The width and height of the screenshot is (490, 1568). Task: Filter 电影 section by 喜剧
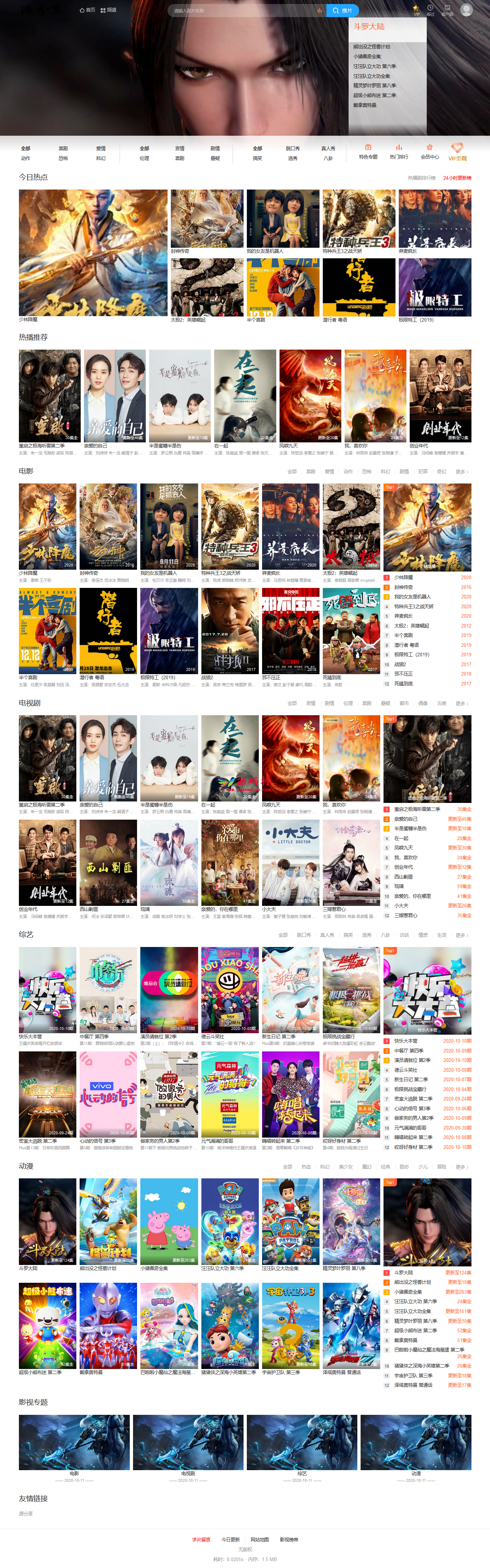[x=311, y=472]
